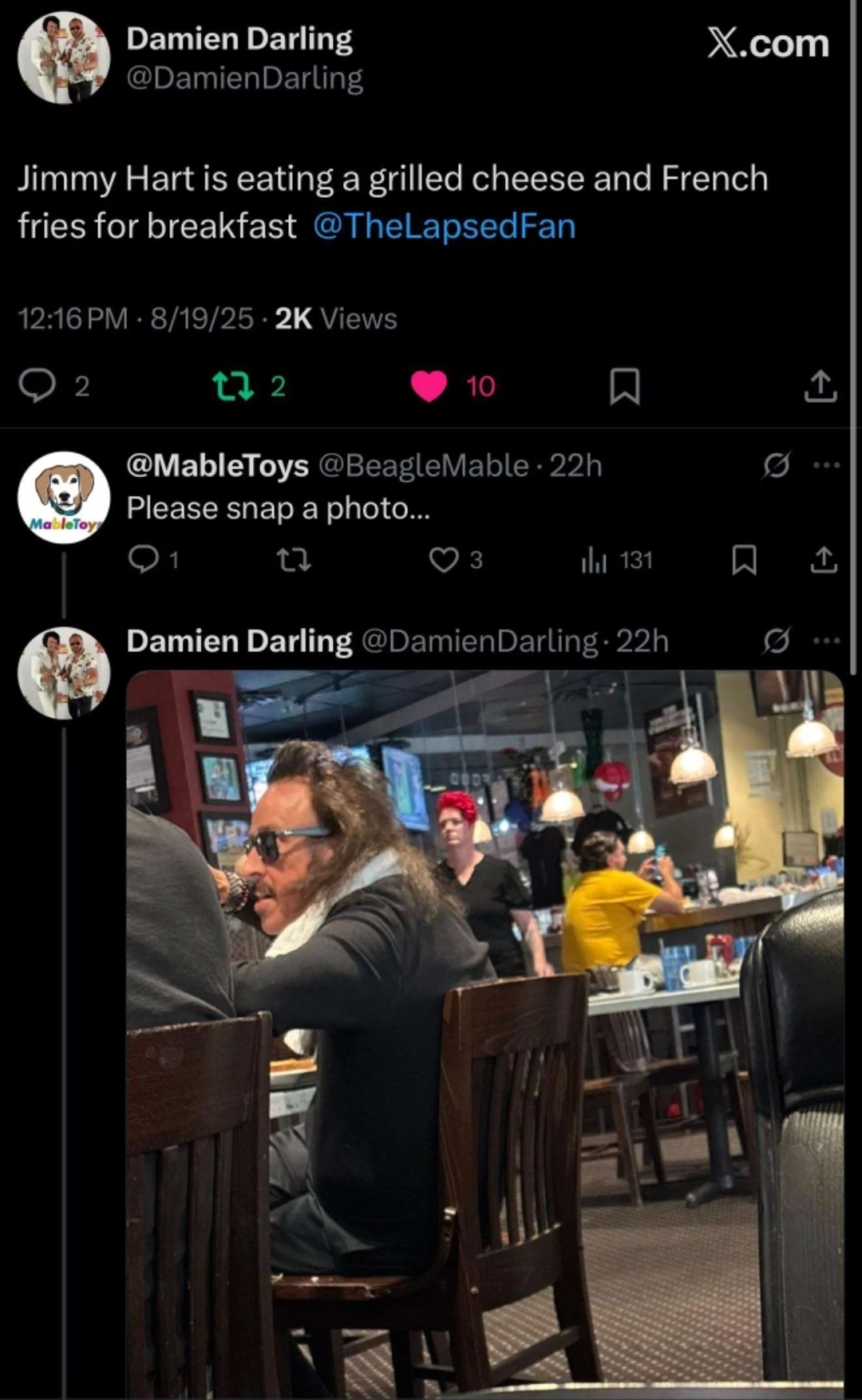Viewport: 862px width, 1400px height.
Task: Open the overflow menu on MableToys' reply
Action: click(826, 465)
